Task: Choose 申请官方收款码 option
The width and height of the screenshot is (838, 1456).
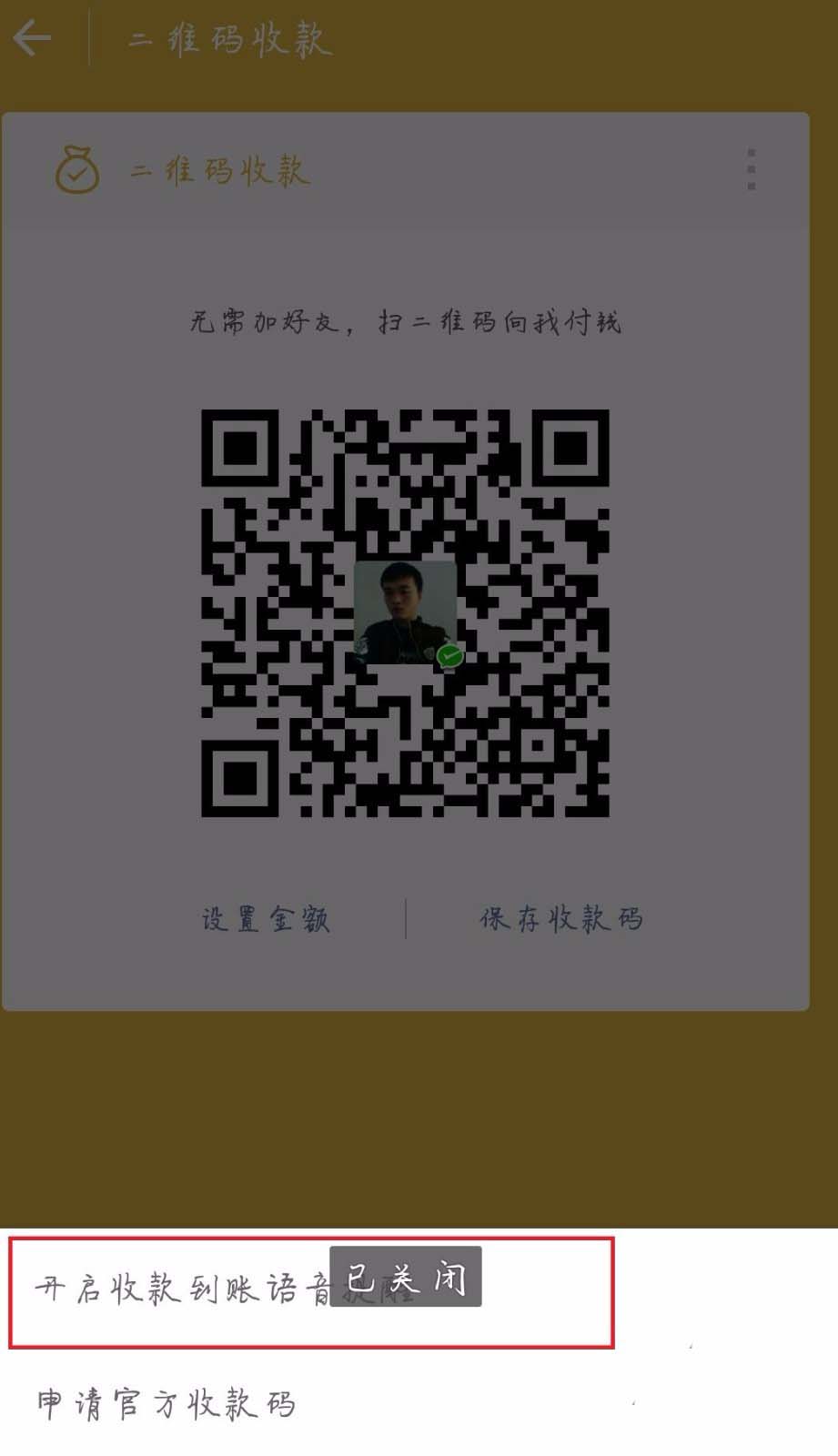Action: click(167, 1404)
